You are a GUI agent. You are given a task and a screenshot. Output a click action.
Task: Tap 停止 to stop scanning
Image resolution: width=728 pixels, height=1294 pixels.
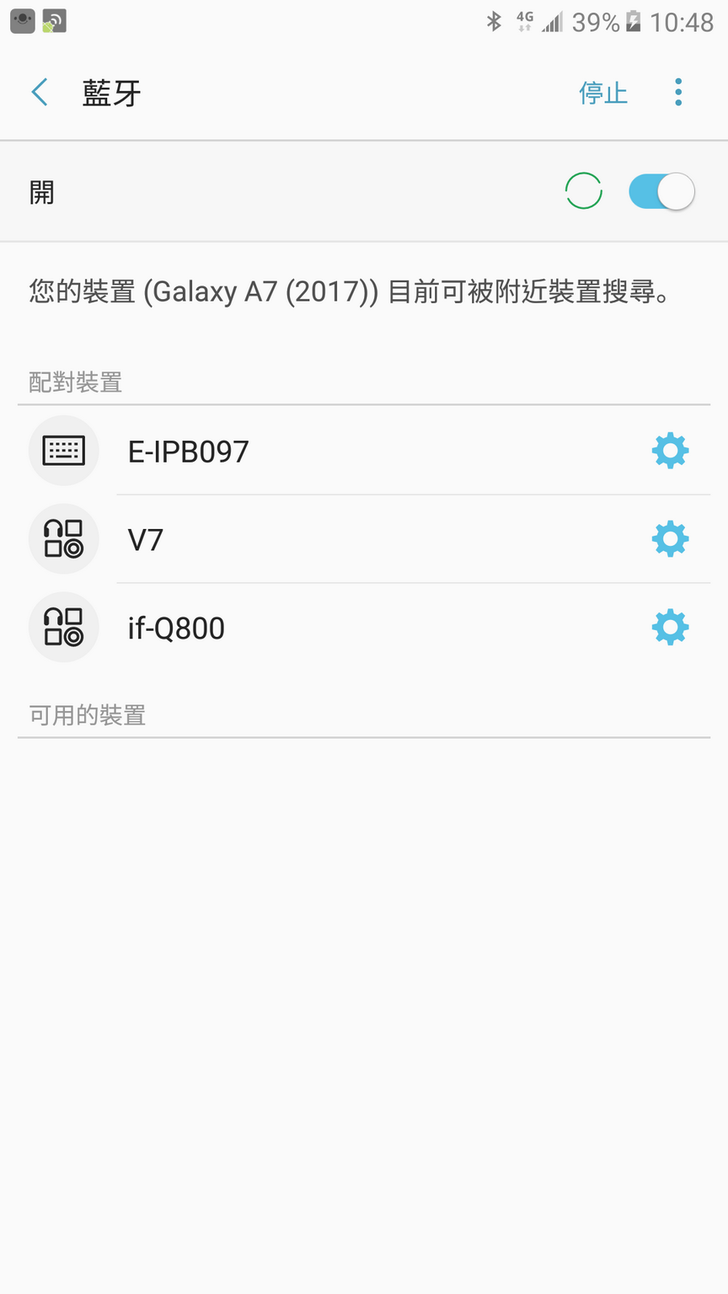click(x=603, y=93)
